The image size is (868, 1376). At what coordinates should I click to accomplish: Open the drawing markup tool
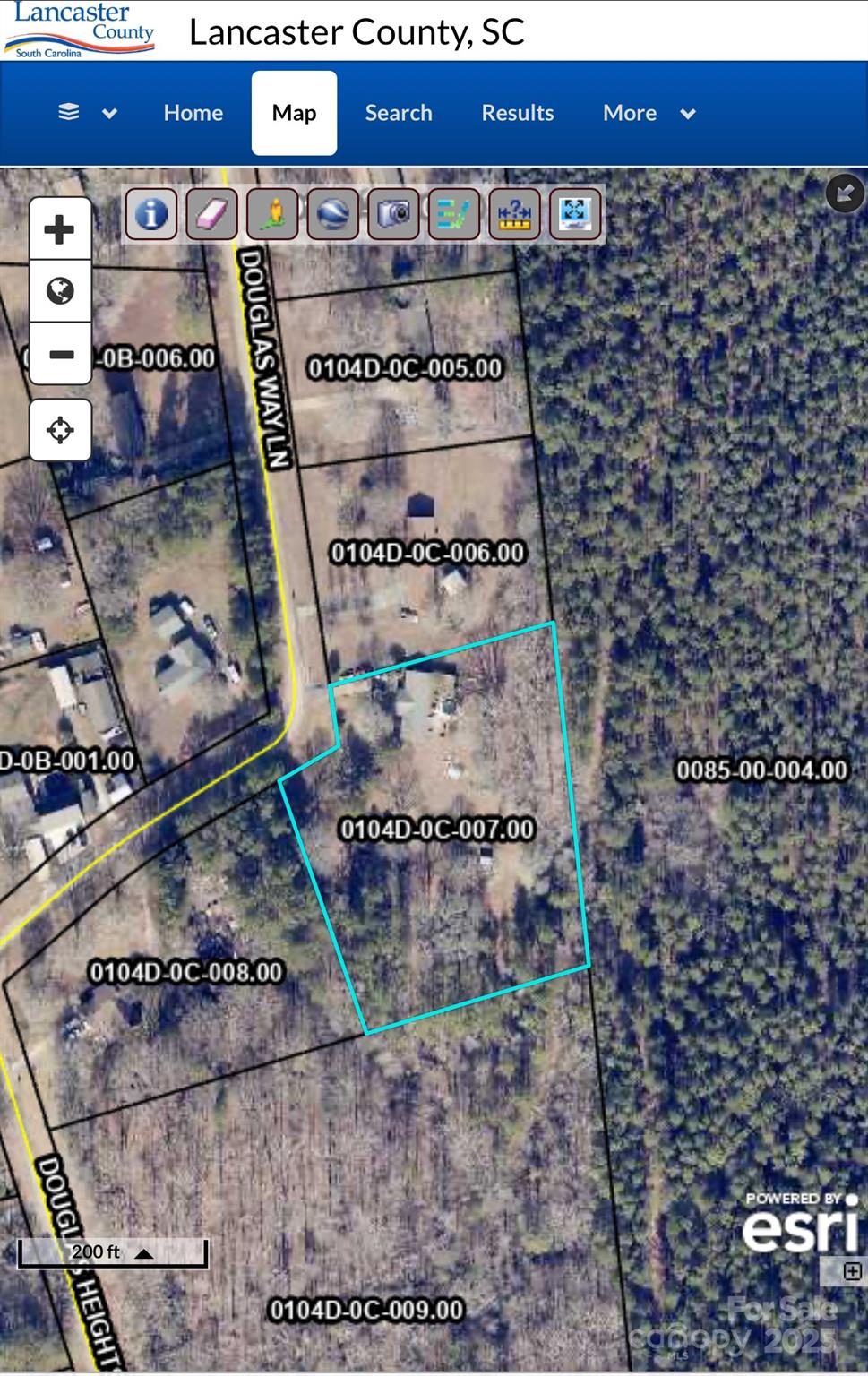[453, 214]
